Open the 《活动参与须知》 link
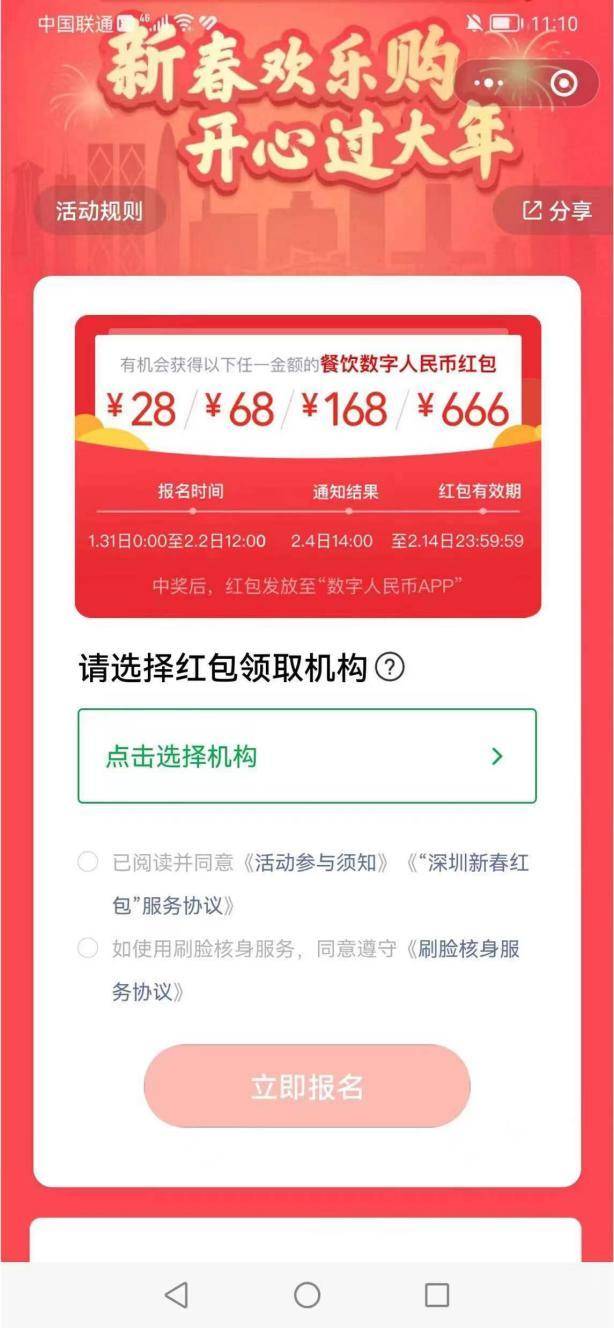Viewport: 614px width, 1328px height. tap(320, 863)
